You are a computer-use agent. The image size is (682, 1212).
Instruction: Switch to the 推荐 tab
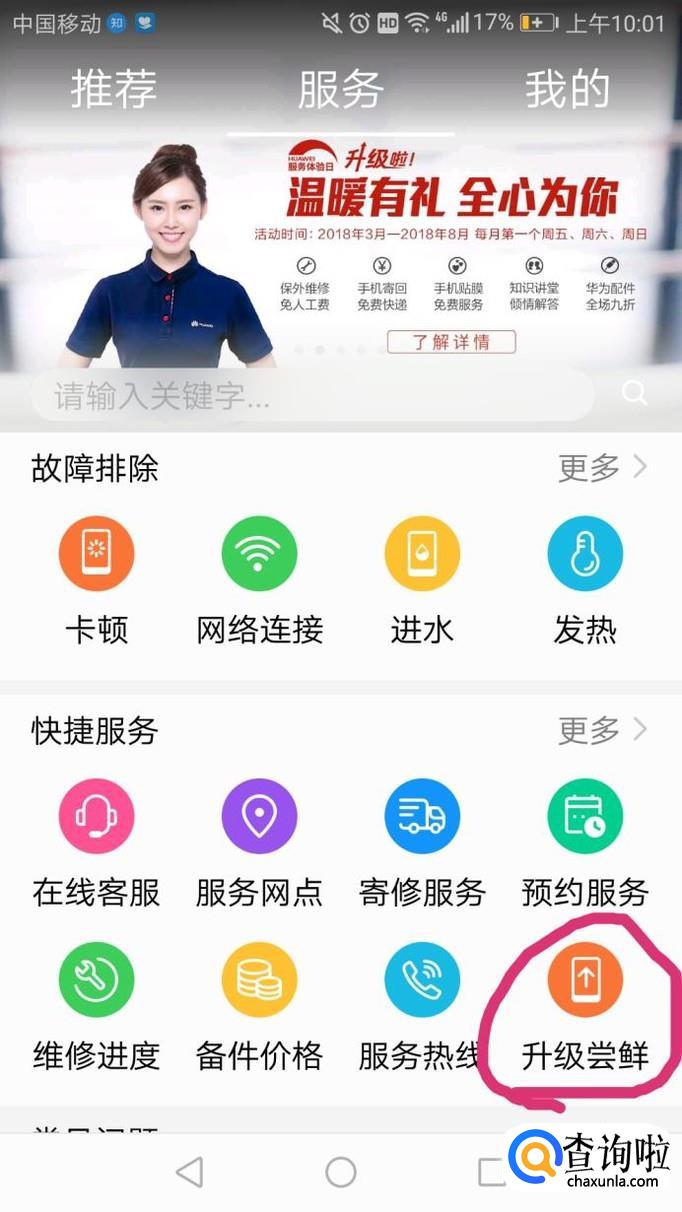113,89
